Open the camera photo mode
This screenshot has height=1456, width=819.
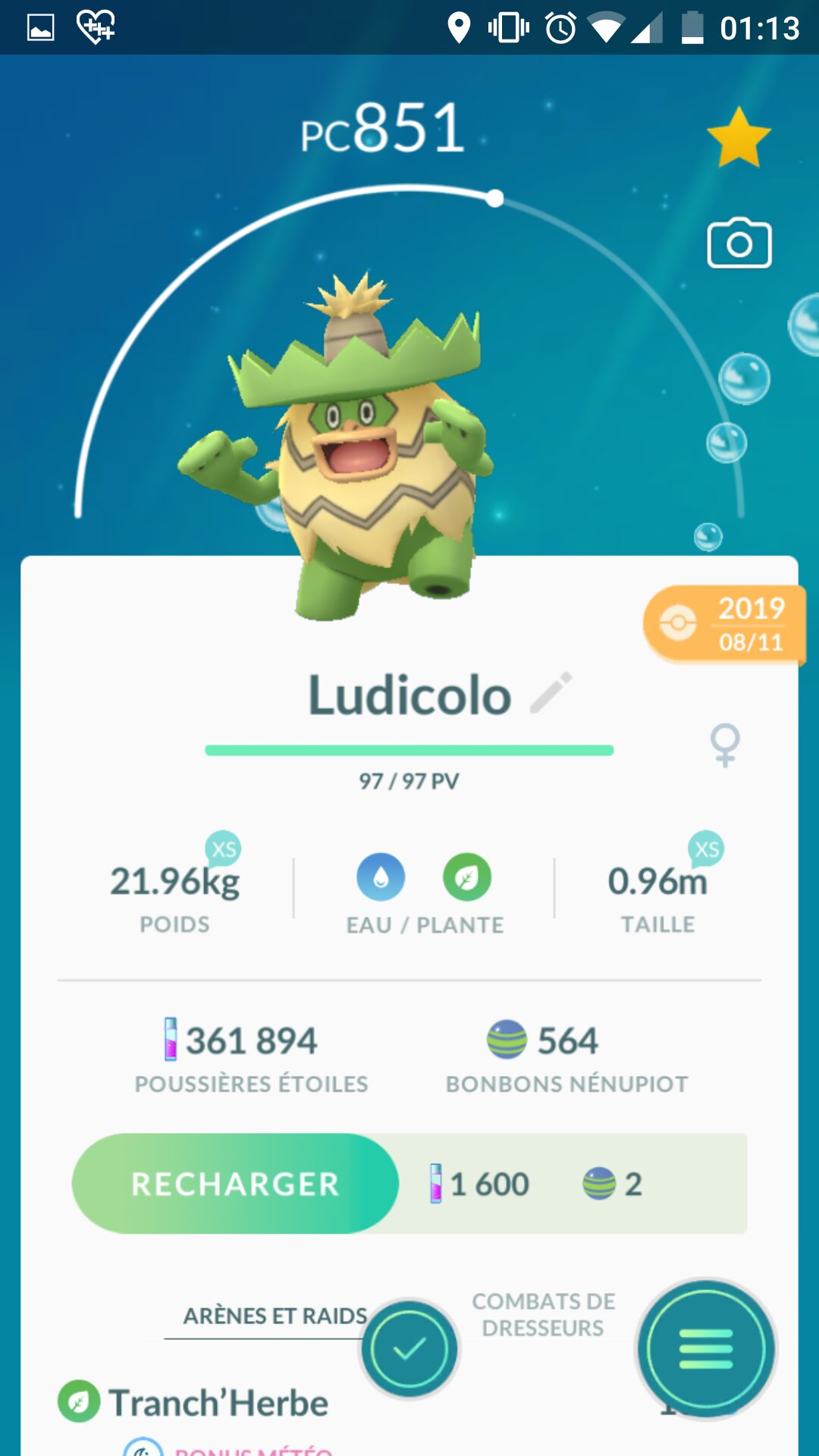coord(739,243)
